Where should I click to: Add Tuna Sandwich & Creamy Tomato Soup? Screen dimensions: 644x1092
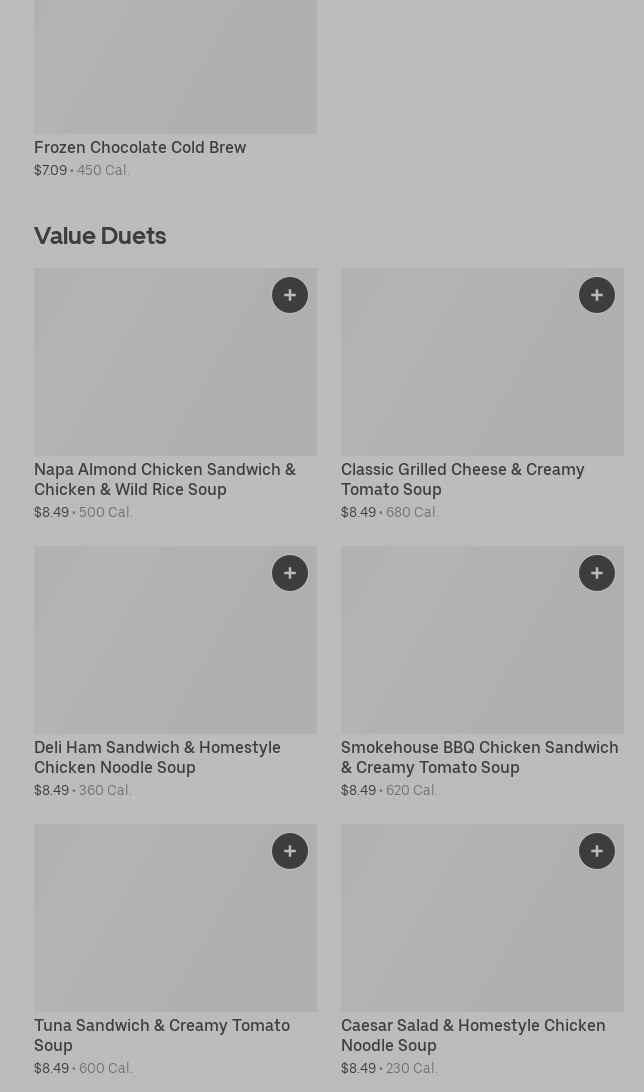tap(290, 851)
